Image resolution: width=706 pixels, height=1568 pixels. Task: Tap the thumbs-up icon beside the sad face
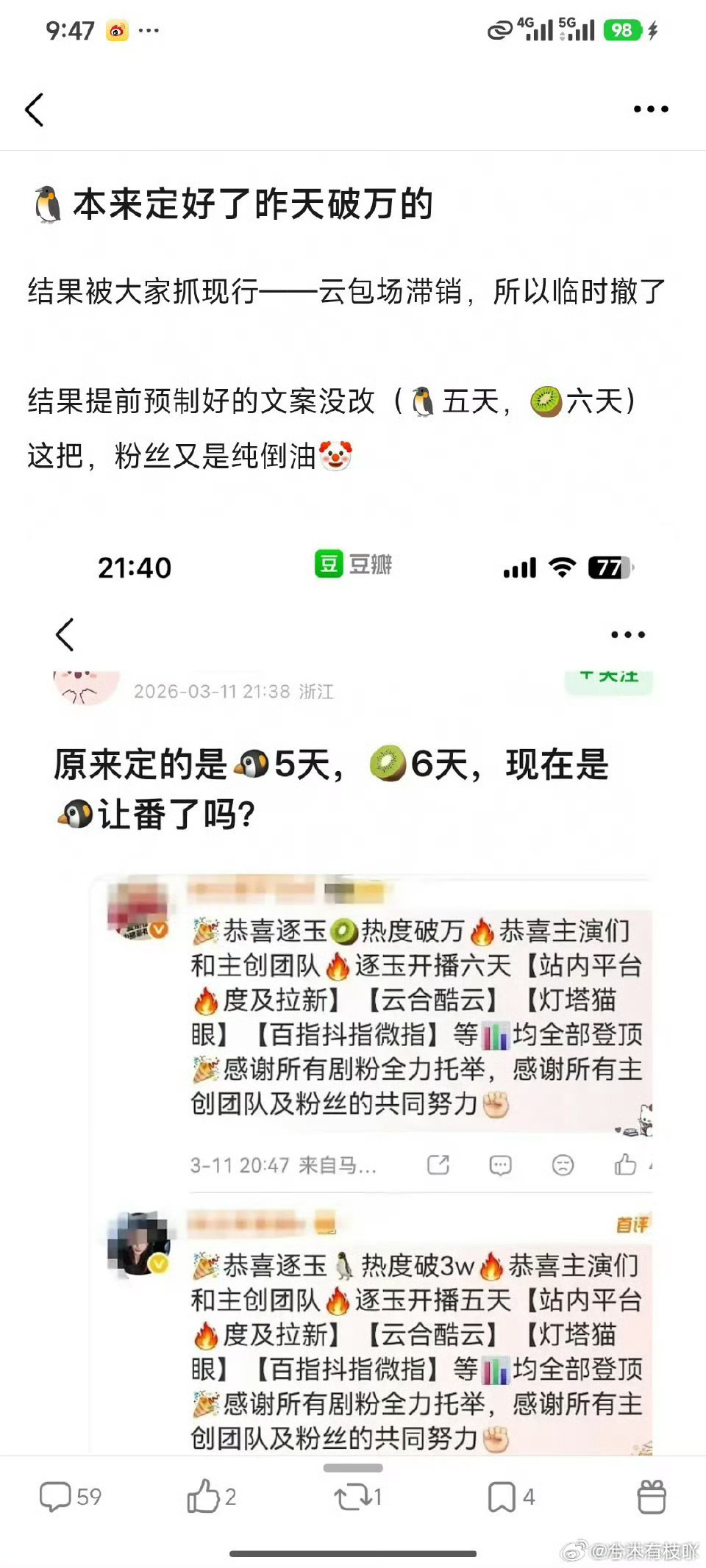pyautogui.click(x=624, y=1164)
